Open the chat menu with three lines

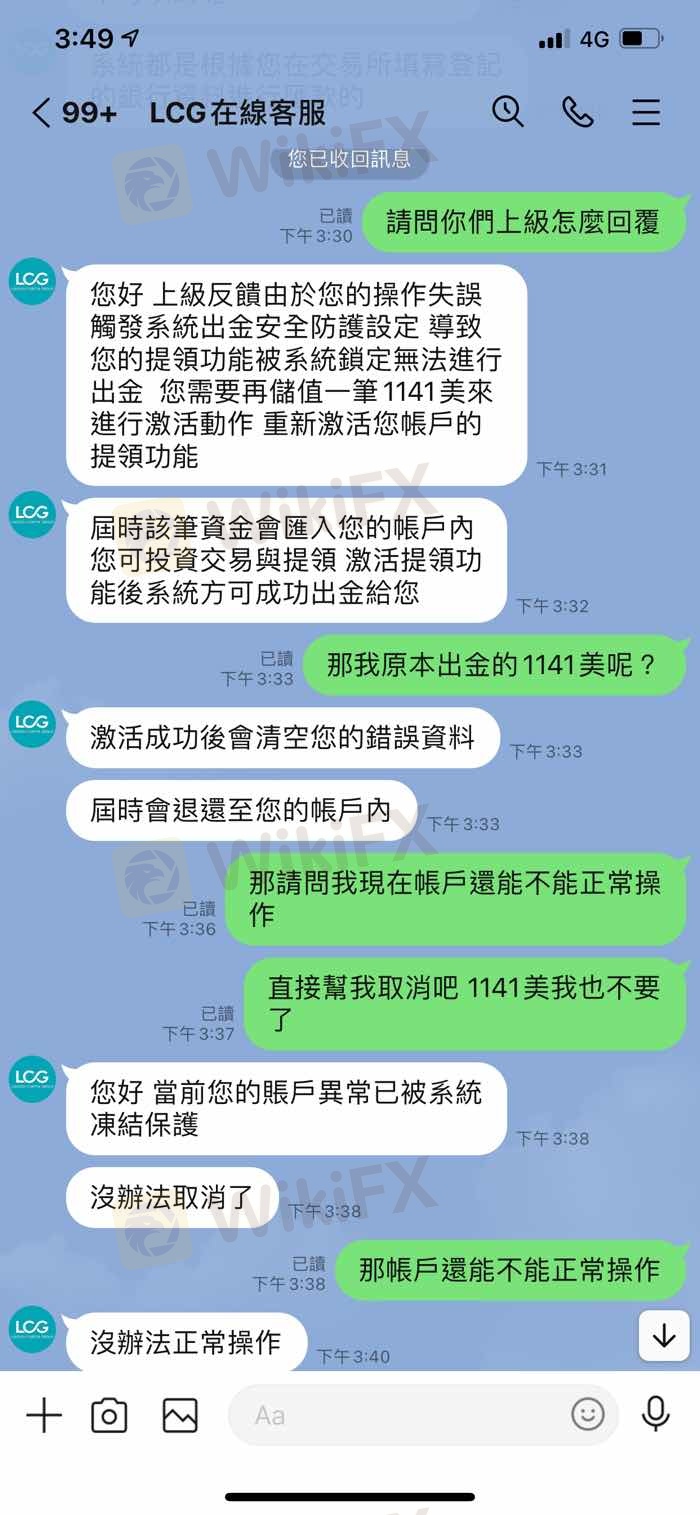[x=646, y=112]
